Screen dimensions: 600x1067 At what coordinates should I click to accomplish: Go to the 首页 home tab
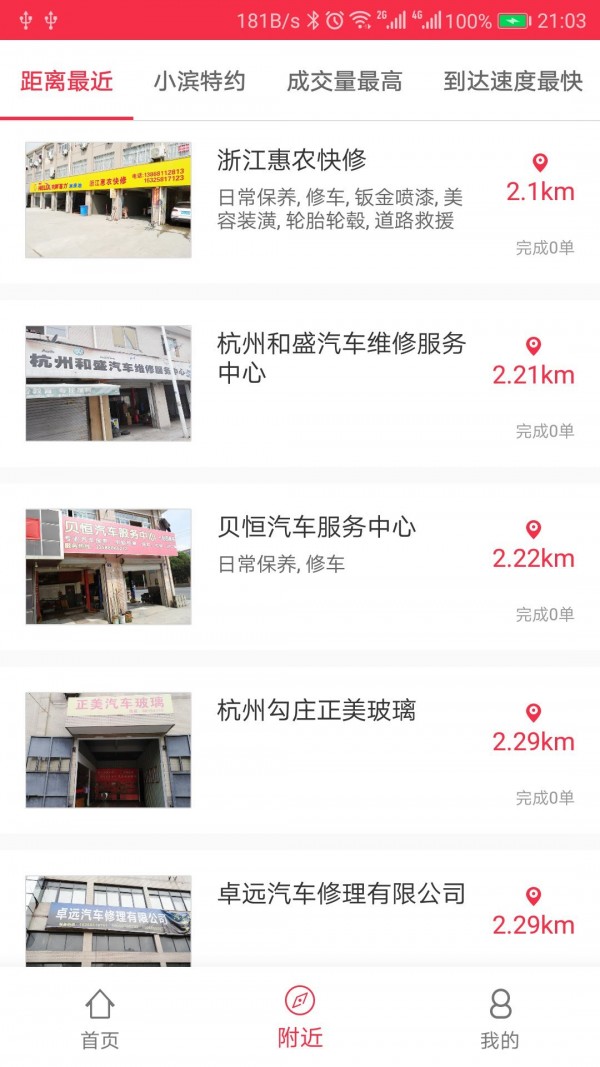[x=100, y=1018]
